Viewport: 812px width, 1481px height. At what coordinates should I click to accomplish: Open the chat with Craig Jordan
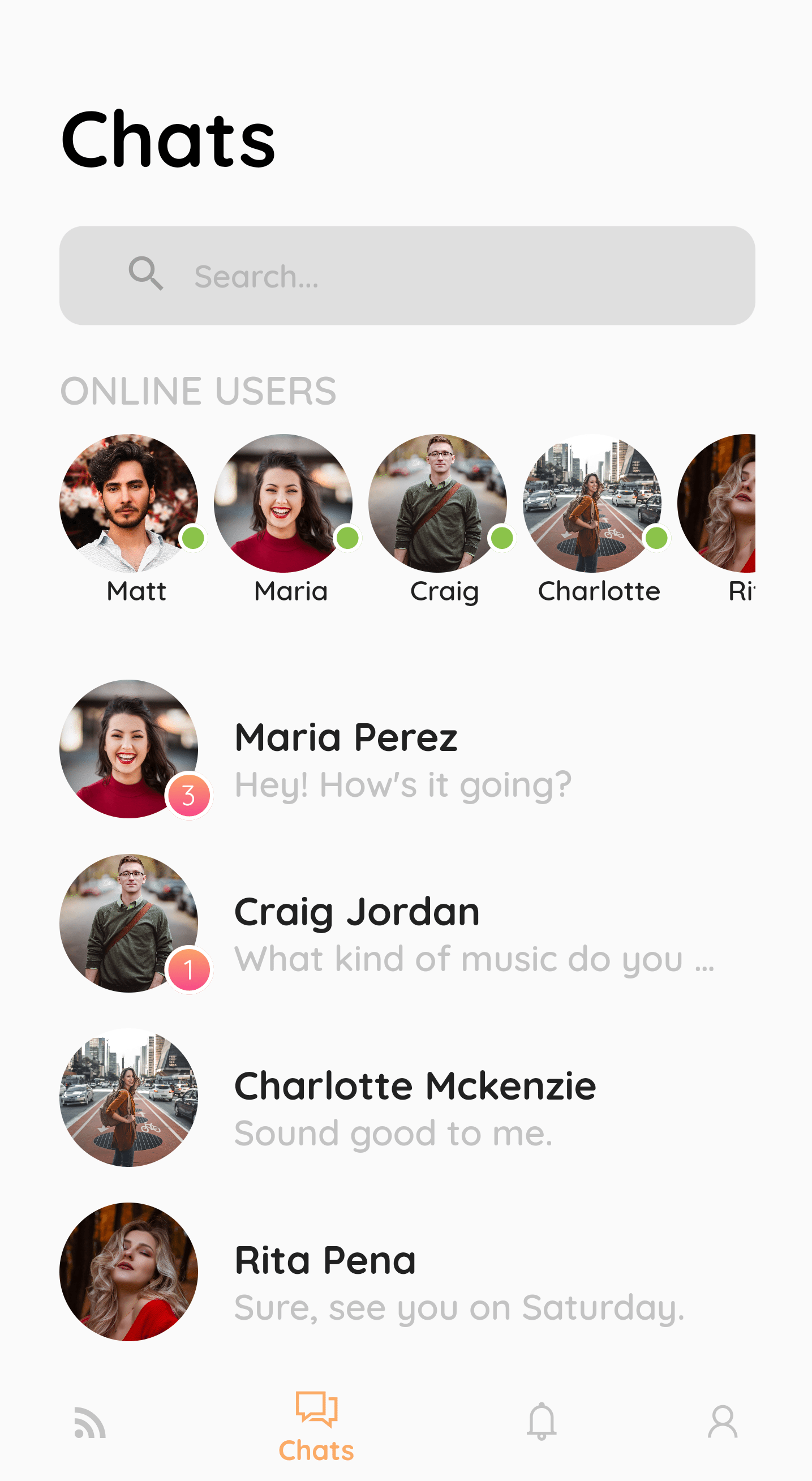point(407,924)
